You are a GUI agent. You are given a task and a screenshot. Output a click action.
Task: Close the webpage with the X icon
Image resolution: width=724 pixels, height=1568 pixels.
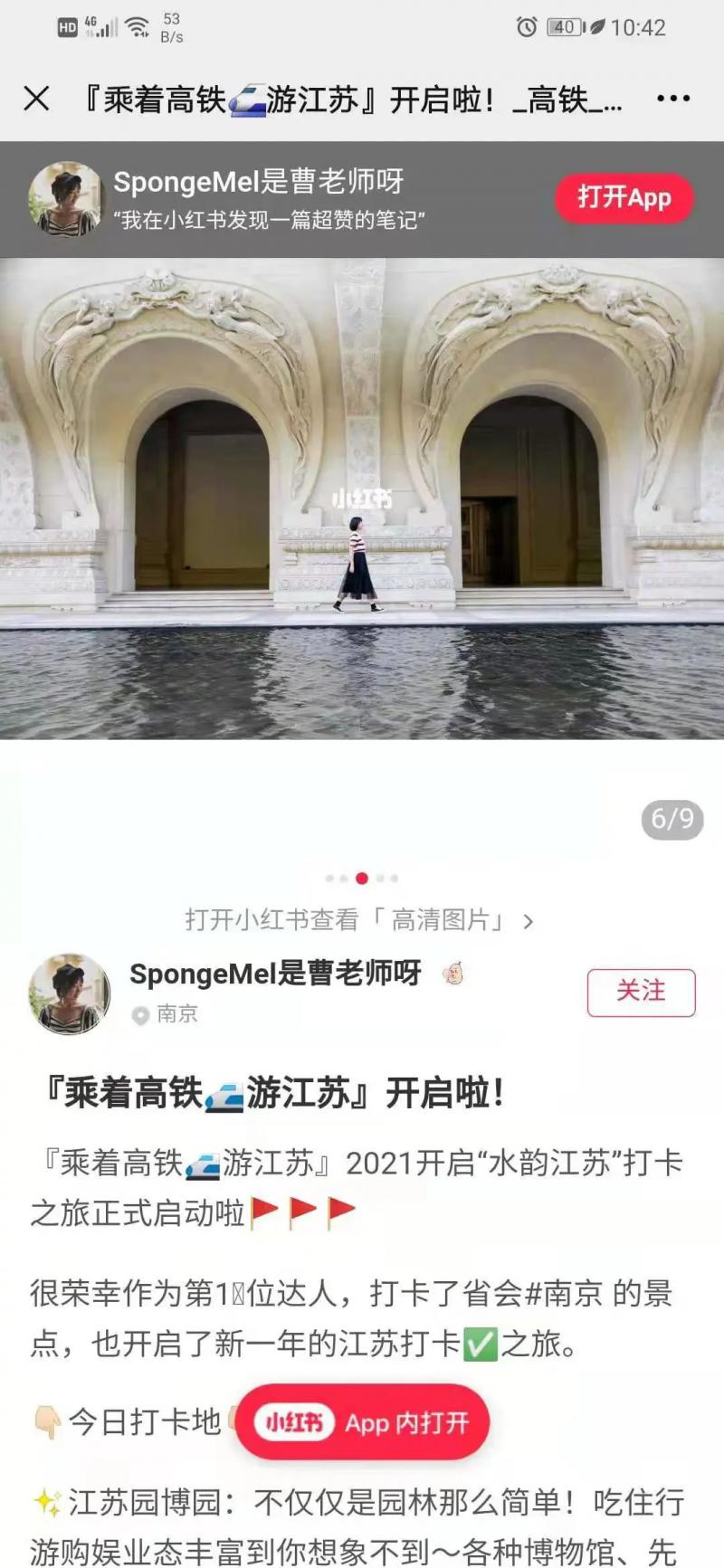[36, 99]
